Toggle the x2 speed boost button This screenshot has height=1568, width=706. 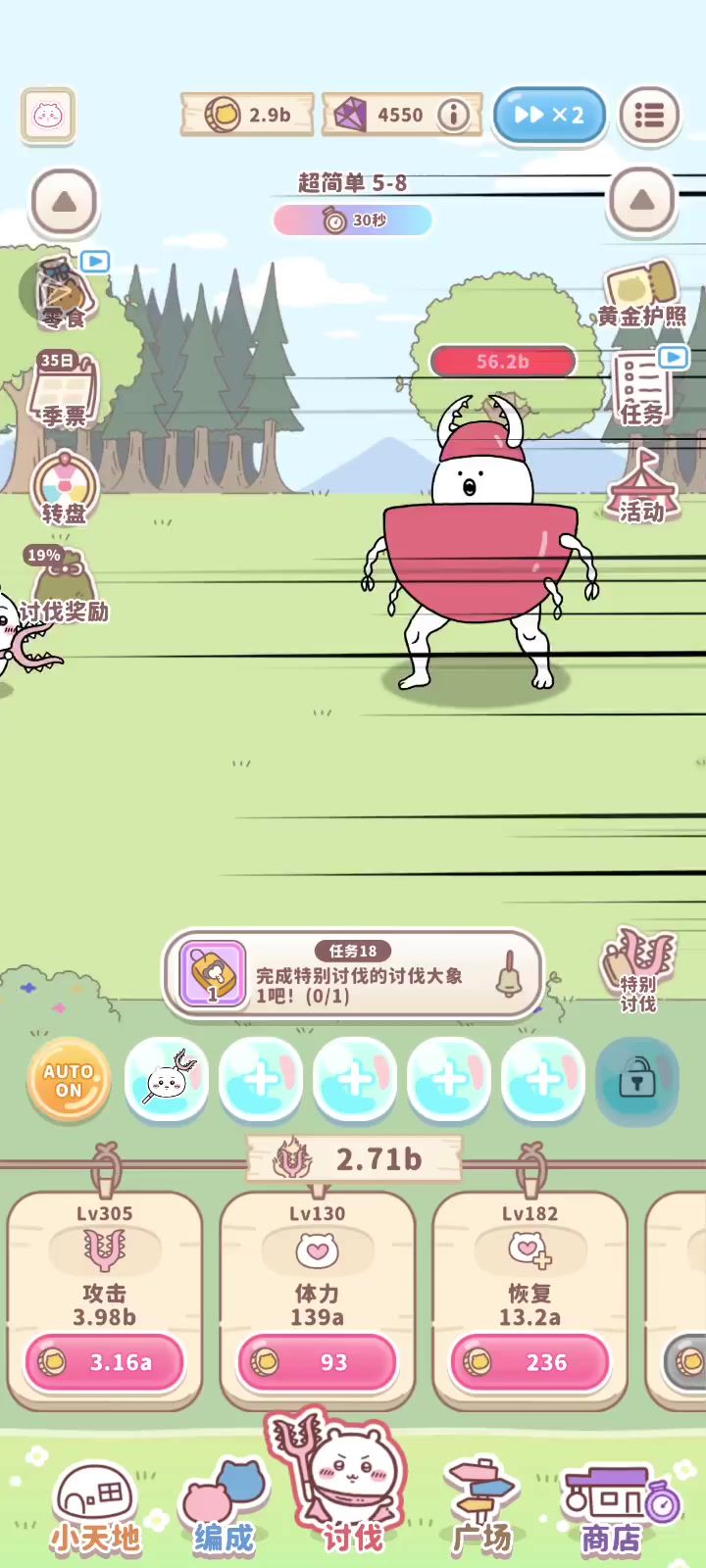(548, 116)
